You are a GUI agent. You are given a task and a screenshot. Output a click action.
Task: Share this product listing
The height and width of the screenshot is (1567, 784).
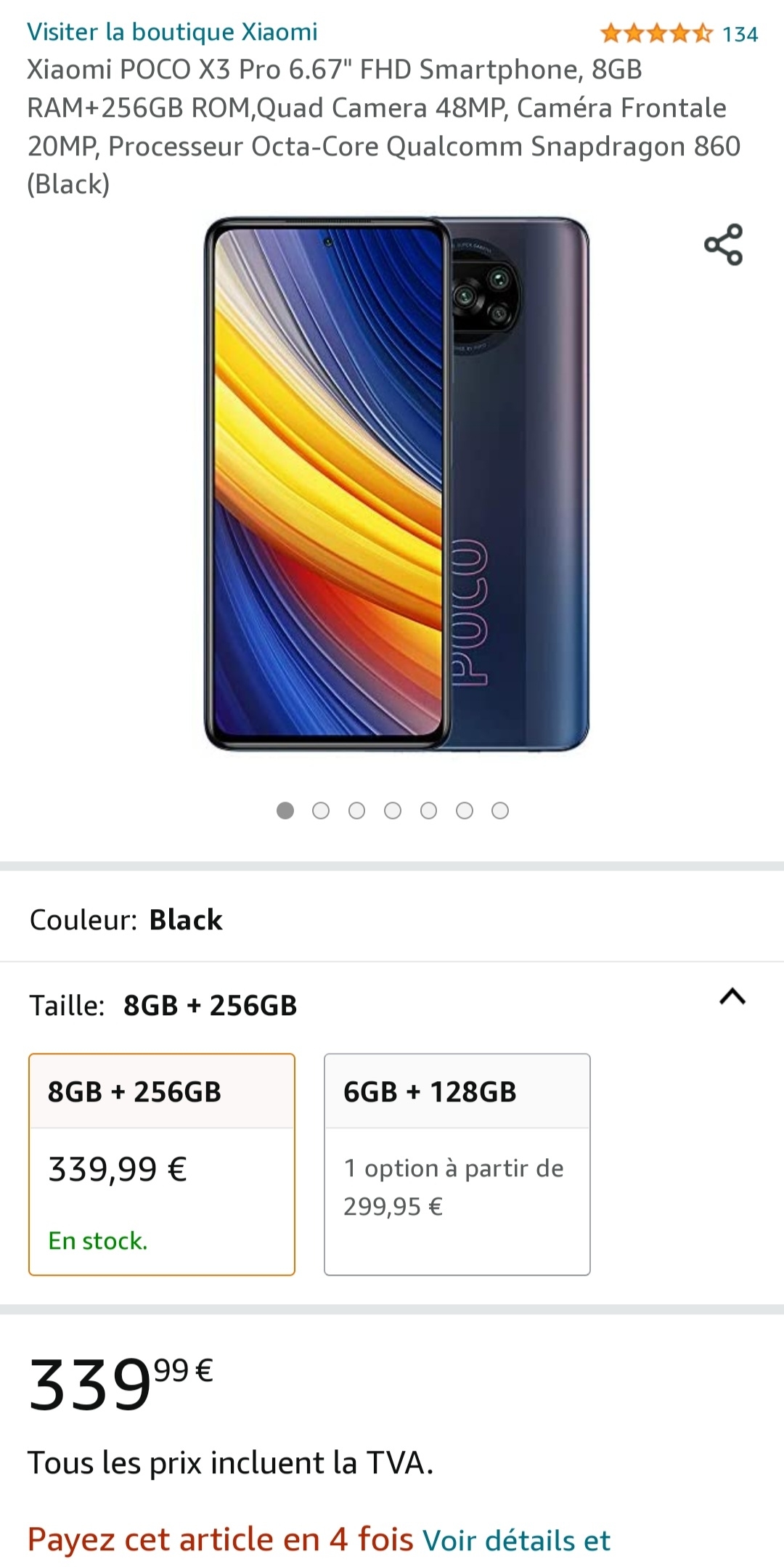(x=724, y=245)
